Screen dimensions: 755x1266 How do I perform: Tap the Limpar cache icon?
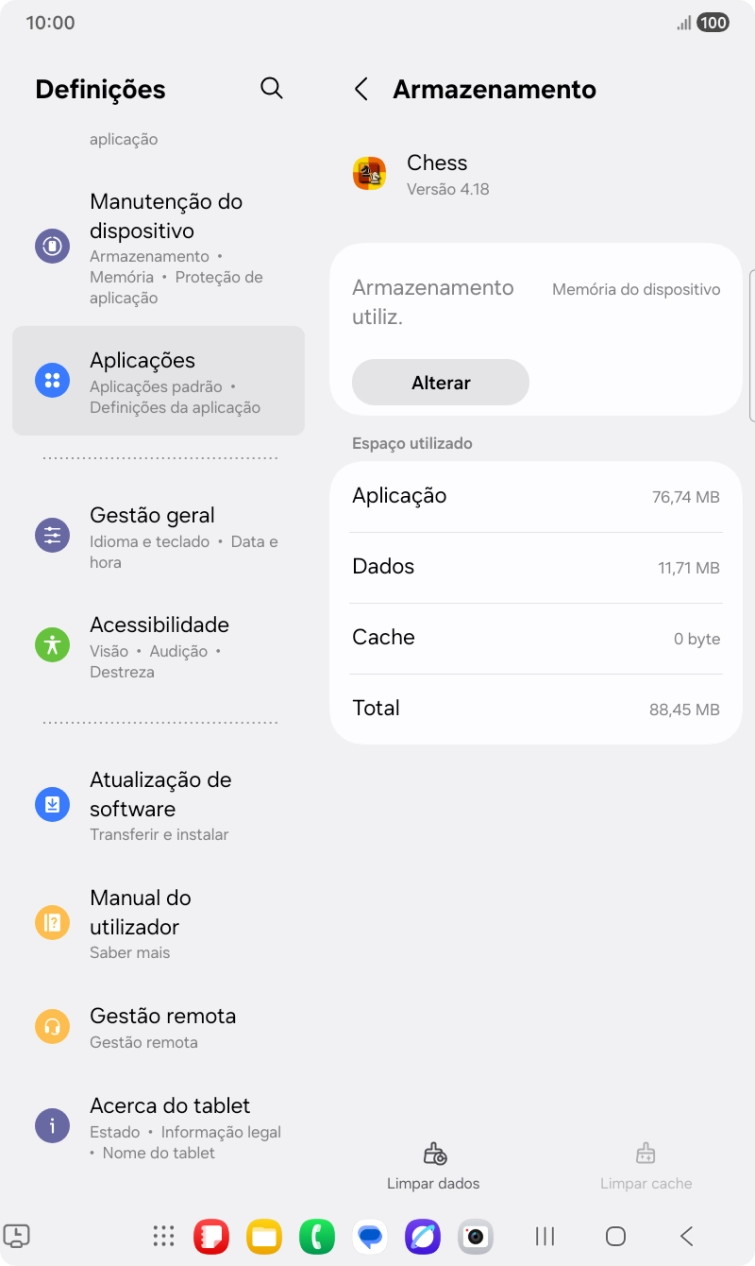(646, 1151)
